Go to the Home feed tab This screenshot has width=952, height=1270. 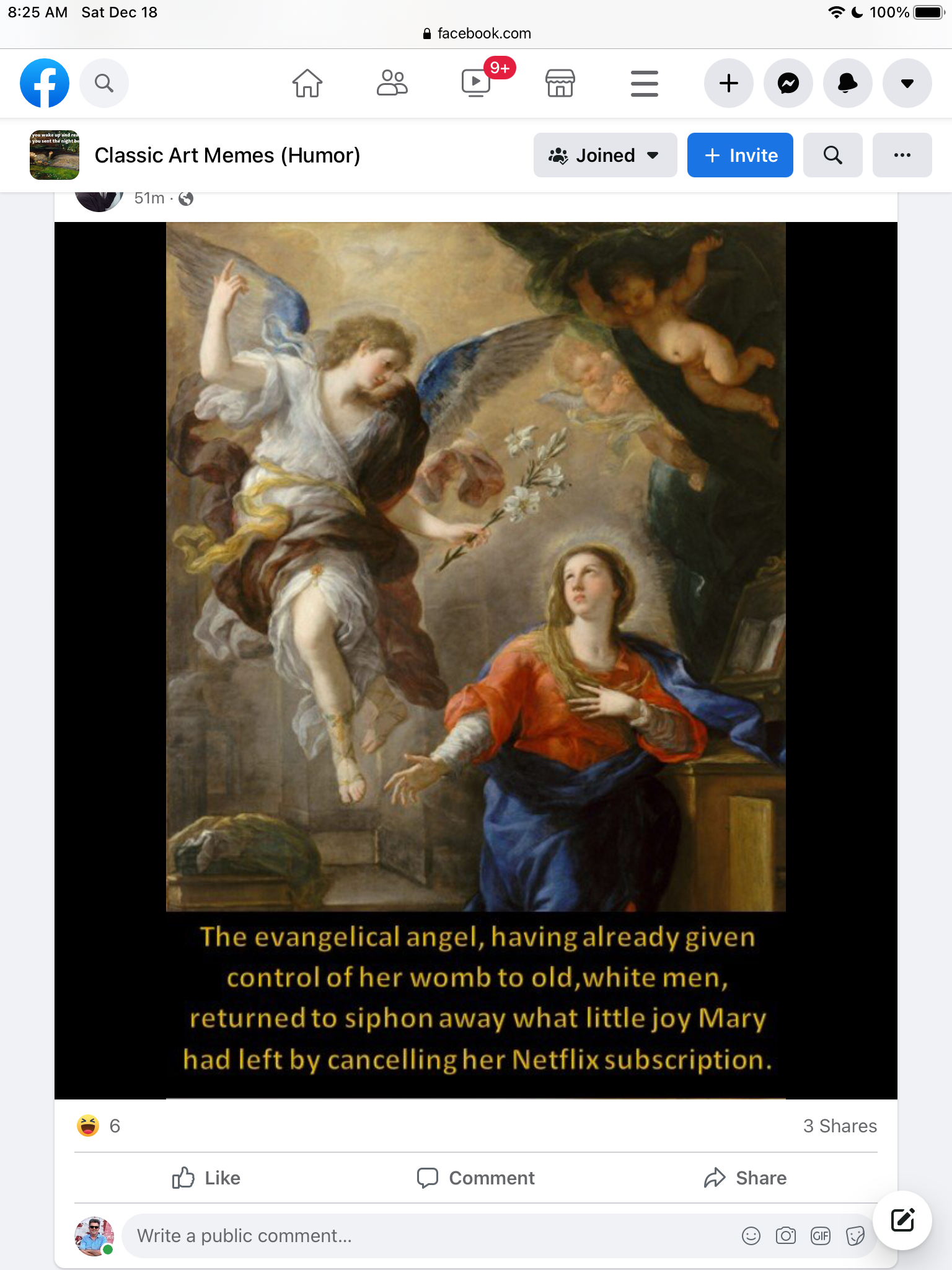click(x=307, y=83)
